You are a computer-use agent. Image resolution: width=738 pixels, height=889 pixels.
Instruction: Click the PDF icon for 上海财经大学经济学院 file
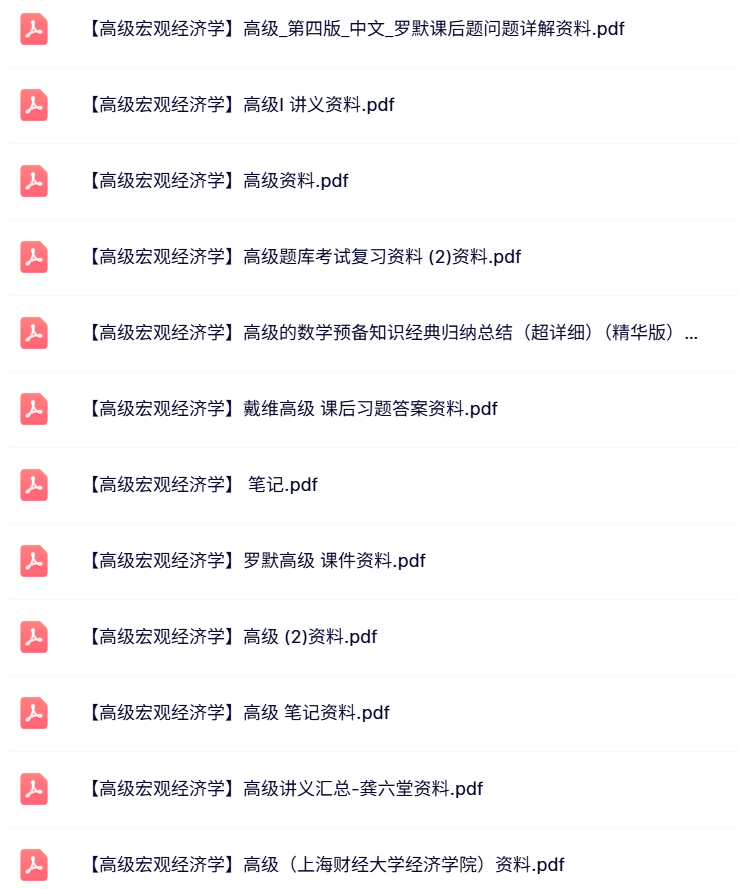pyautogui.click(x=33, y=864)
